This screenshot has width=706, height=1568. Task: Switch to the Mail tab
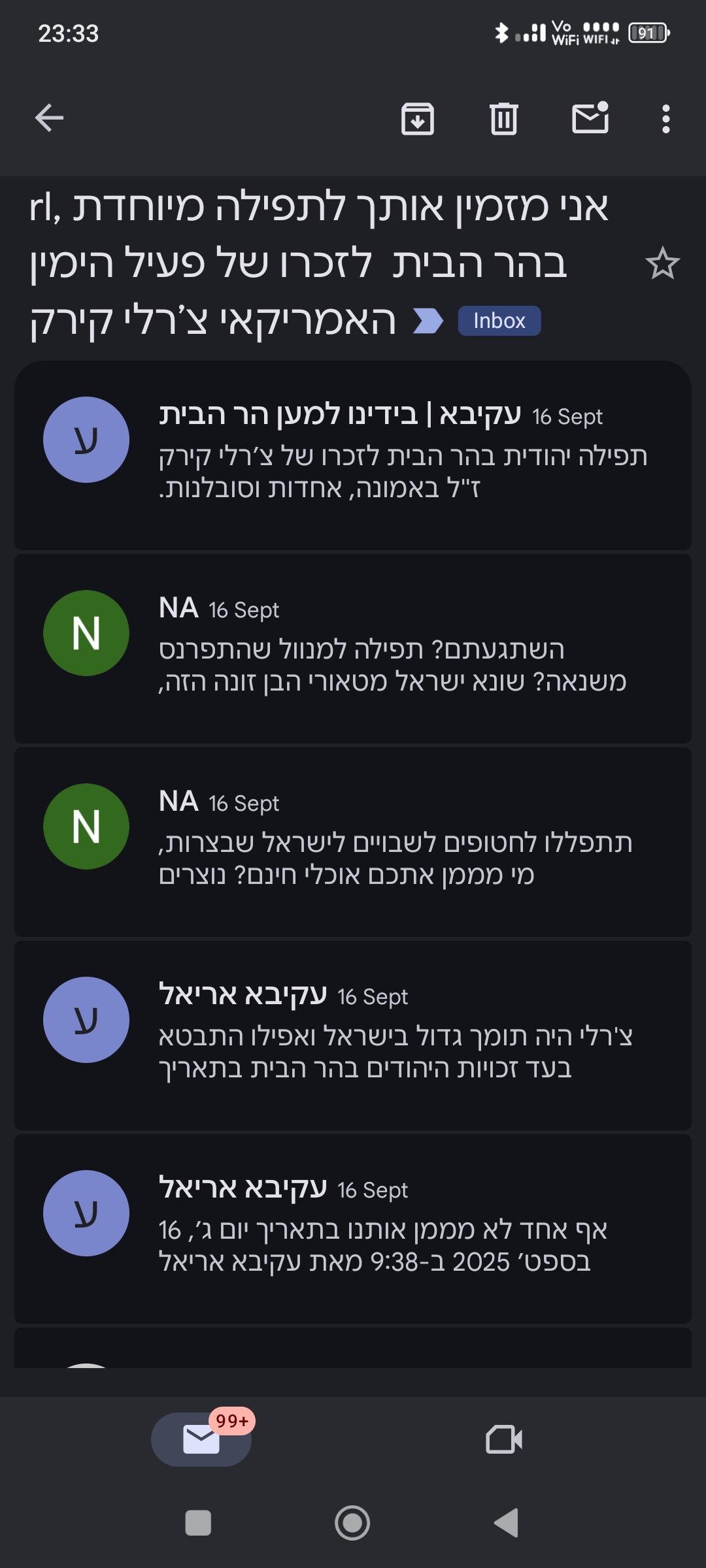201,1439
